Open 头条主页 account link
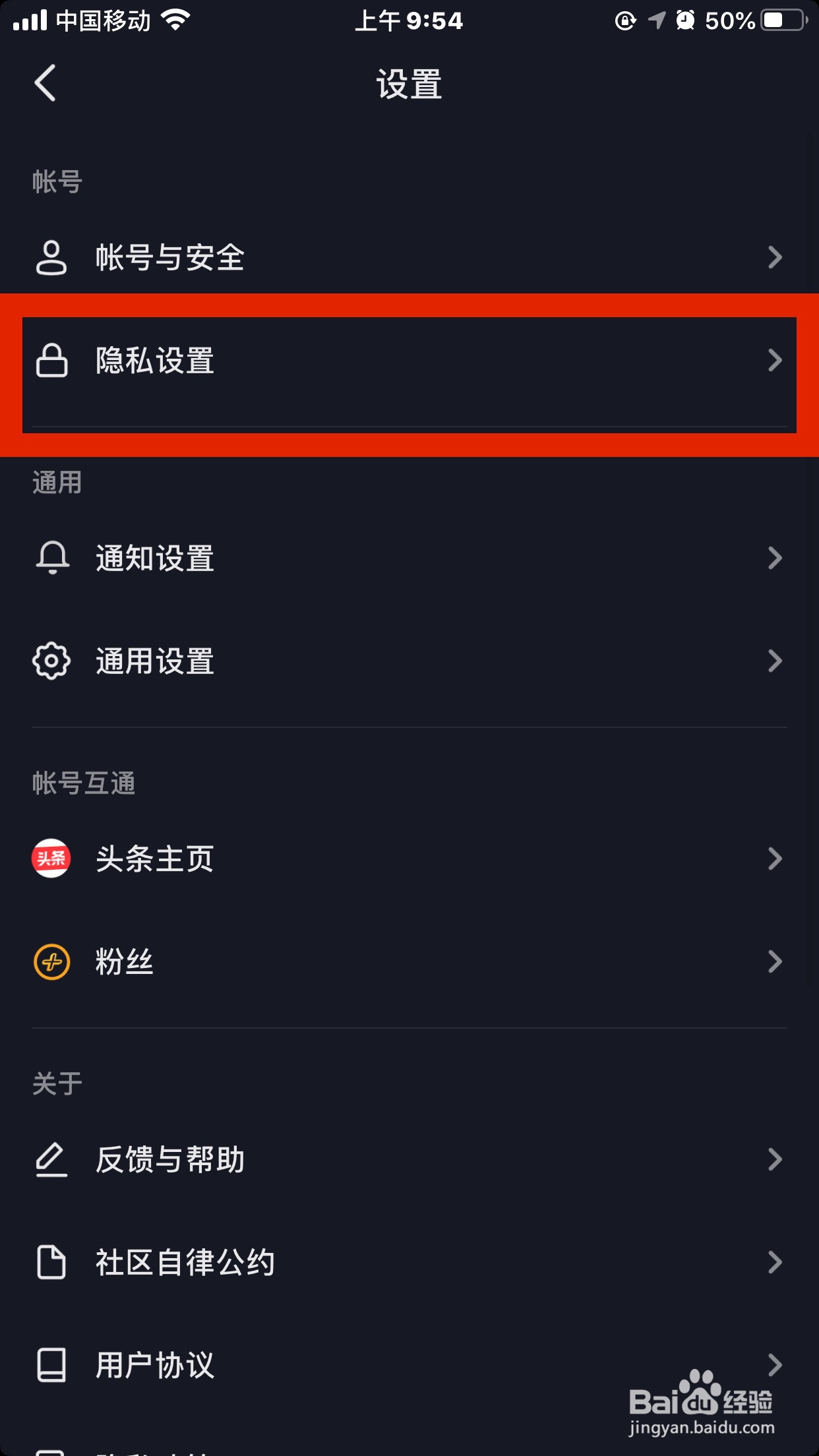Image resolution: width=819 pixels, height=1456 pixels. (409, 859)
